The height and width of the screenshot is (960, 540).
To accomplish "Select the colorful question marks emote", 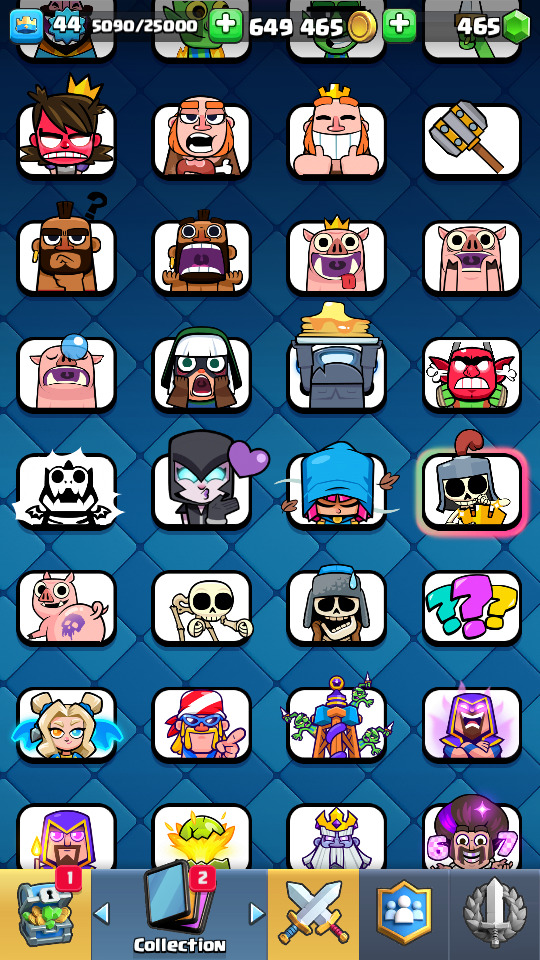I will [471, 607].
